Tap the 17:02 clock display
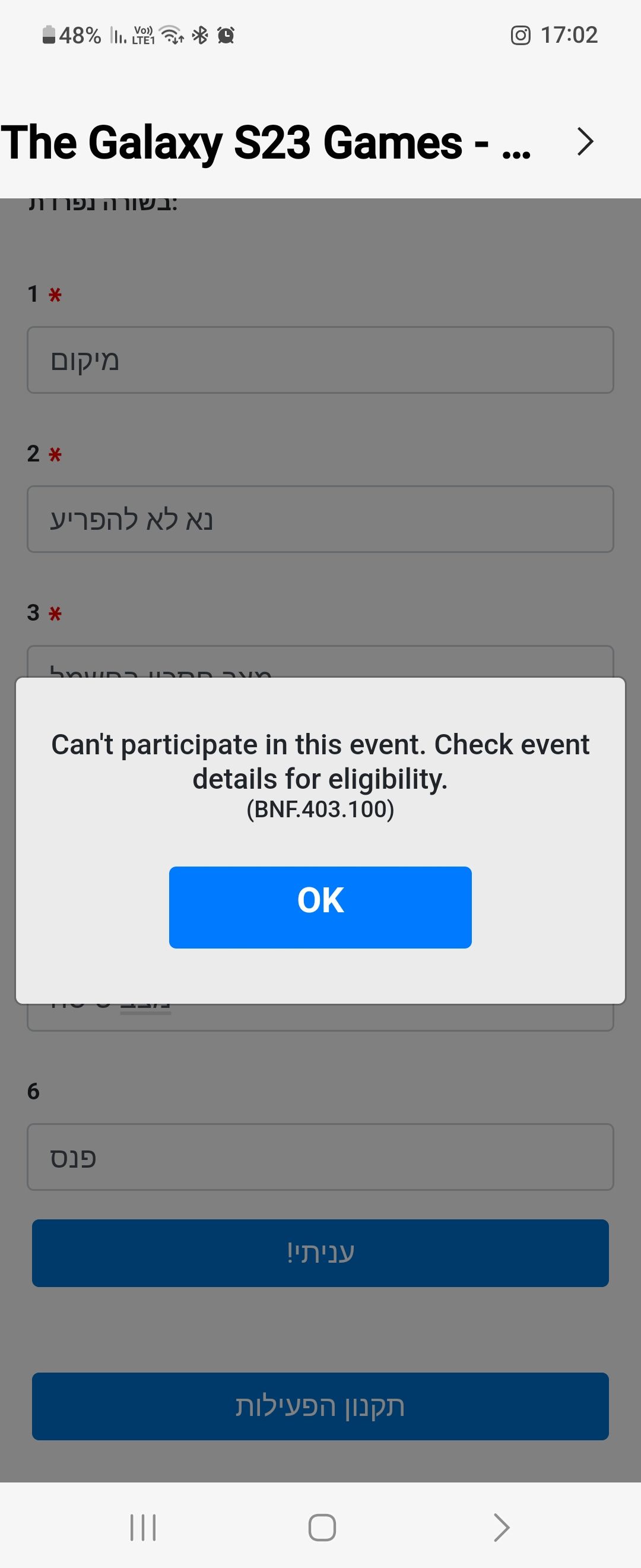Image resolution: width=641 pixels, height=1568 pixels. (x=569, y=34)
